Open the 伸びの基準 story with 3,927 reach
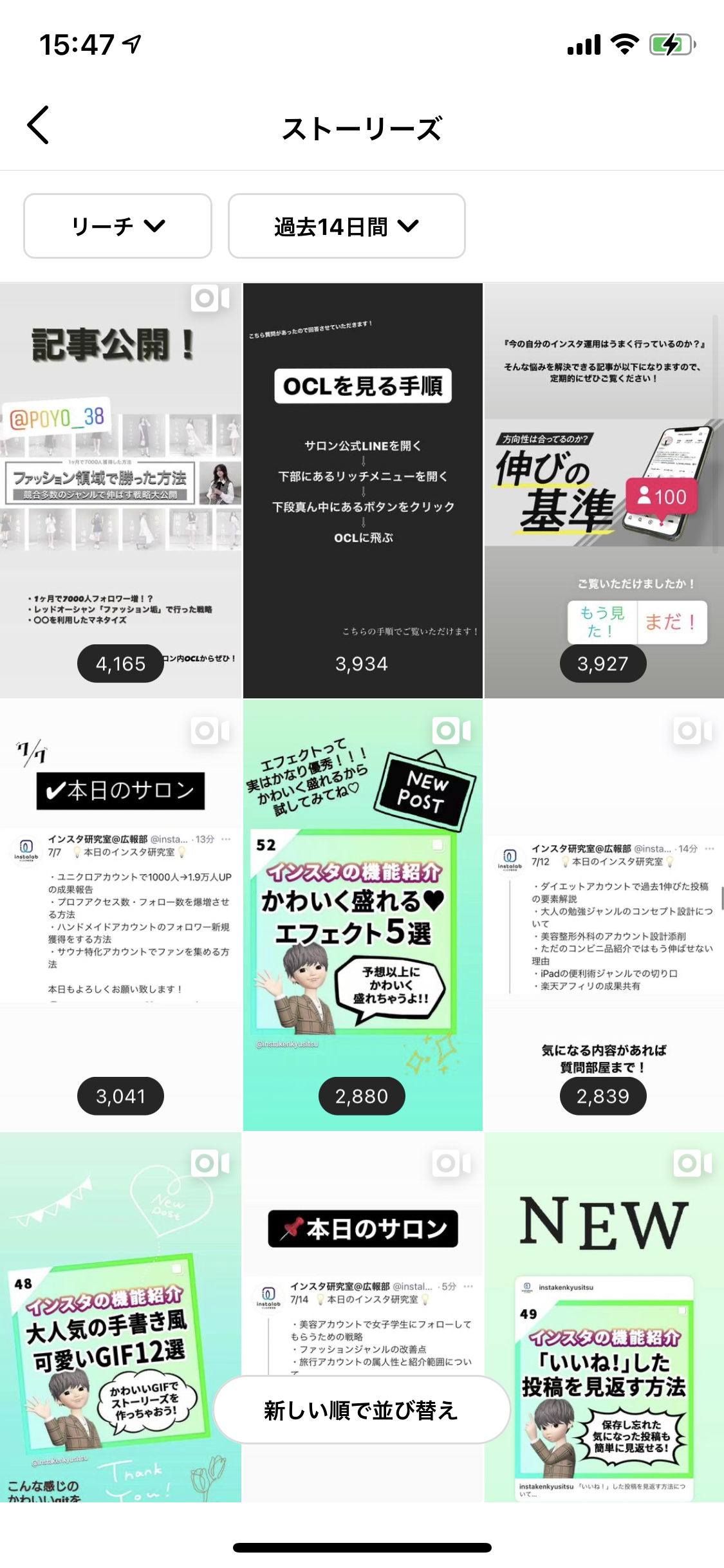 [x=604, y=489]
